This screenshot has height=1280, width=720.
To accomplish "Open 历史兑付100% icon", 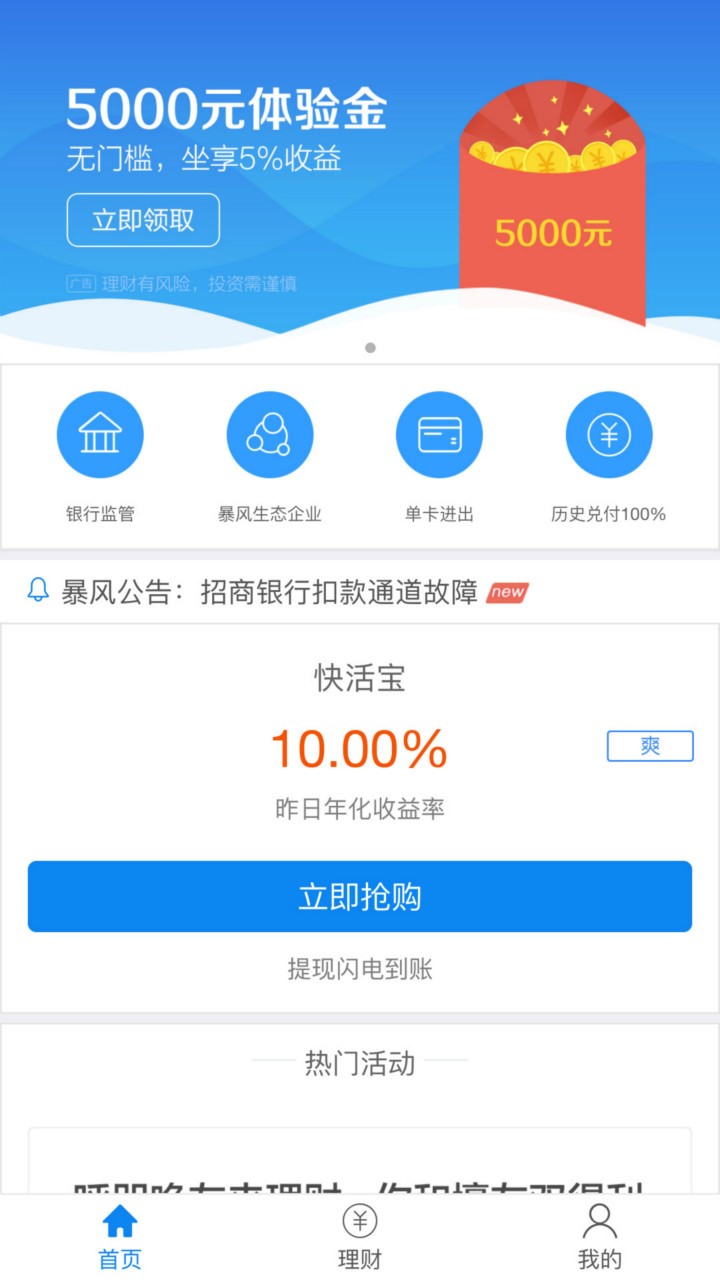I will click(609, 435).
